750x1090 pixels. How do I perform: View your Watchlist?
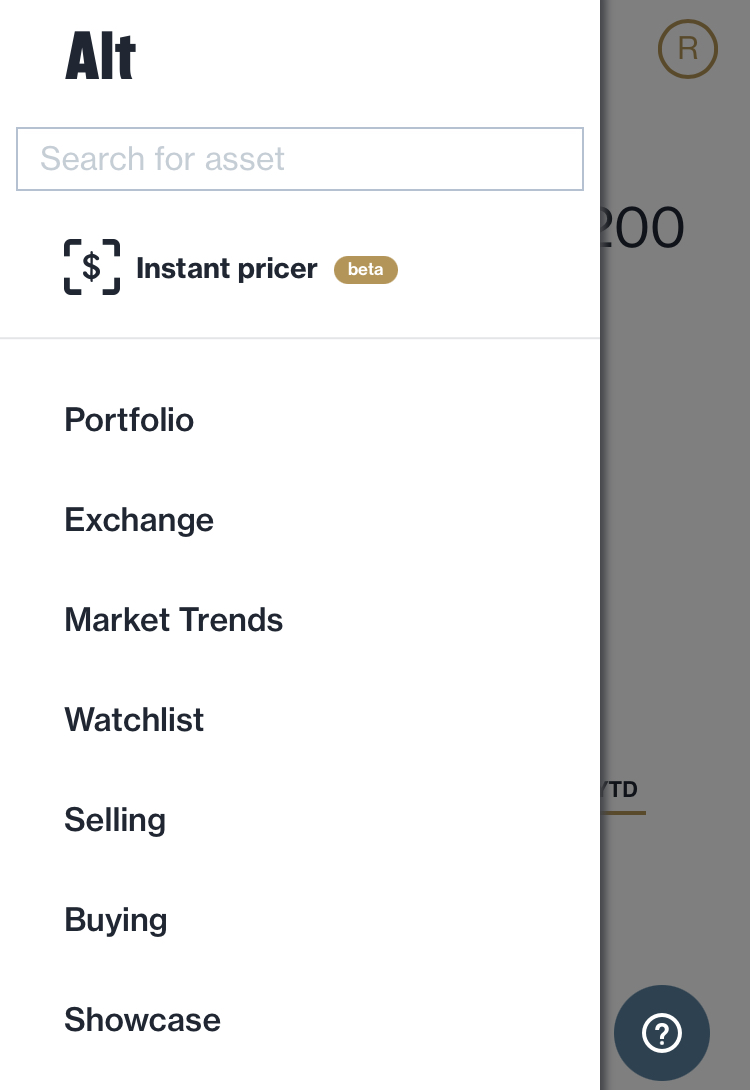point(133,719)
